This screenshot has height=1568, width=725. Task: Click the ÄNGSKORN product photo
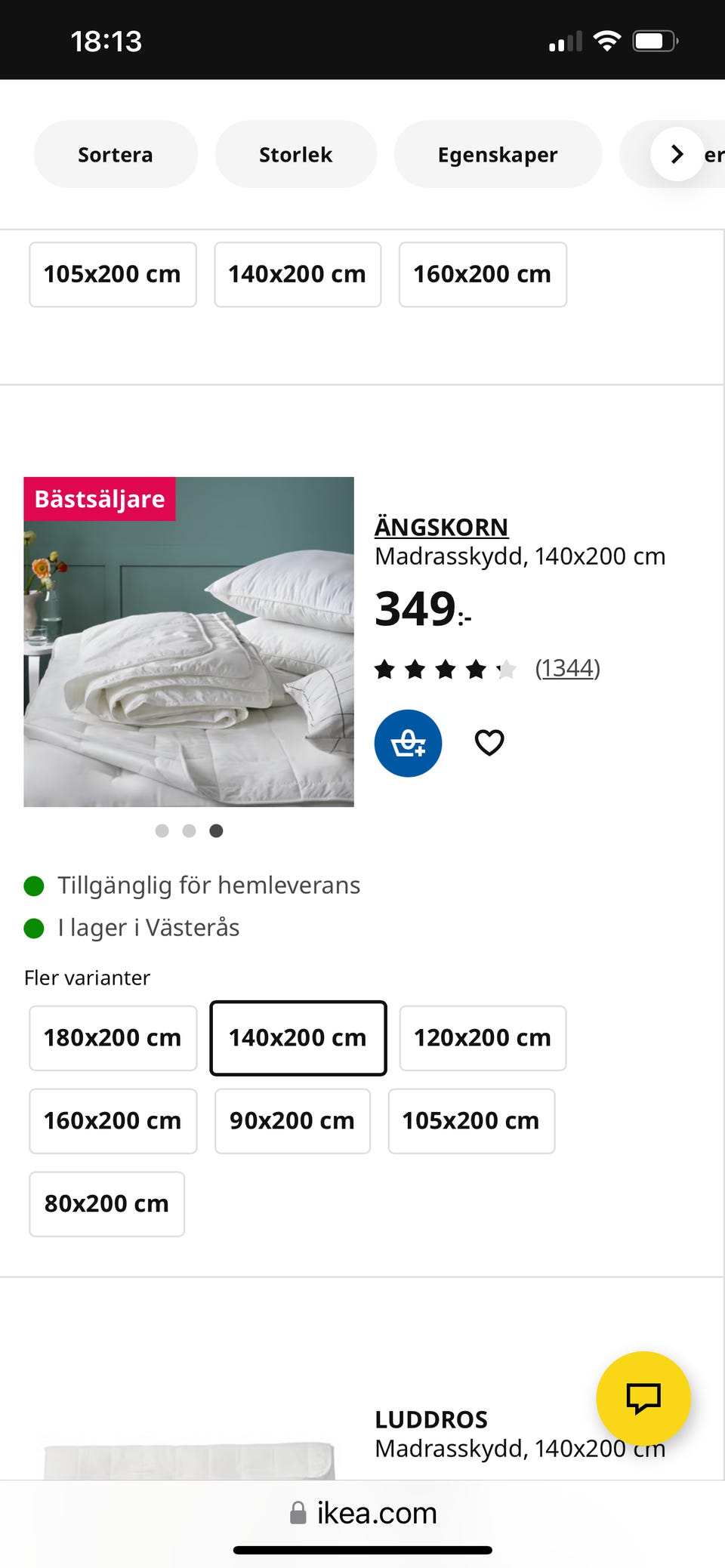(x=188, y=642)
